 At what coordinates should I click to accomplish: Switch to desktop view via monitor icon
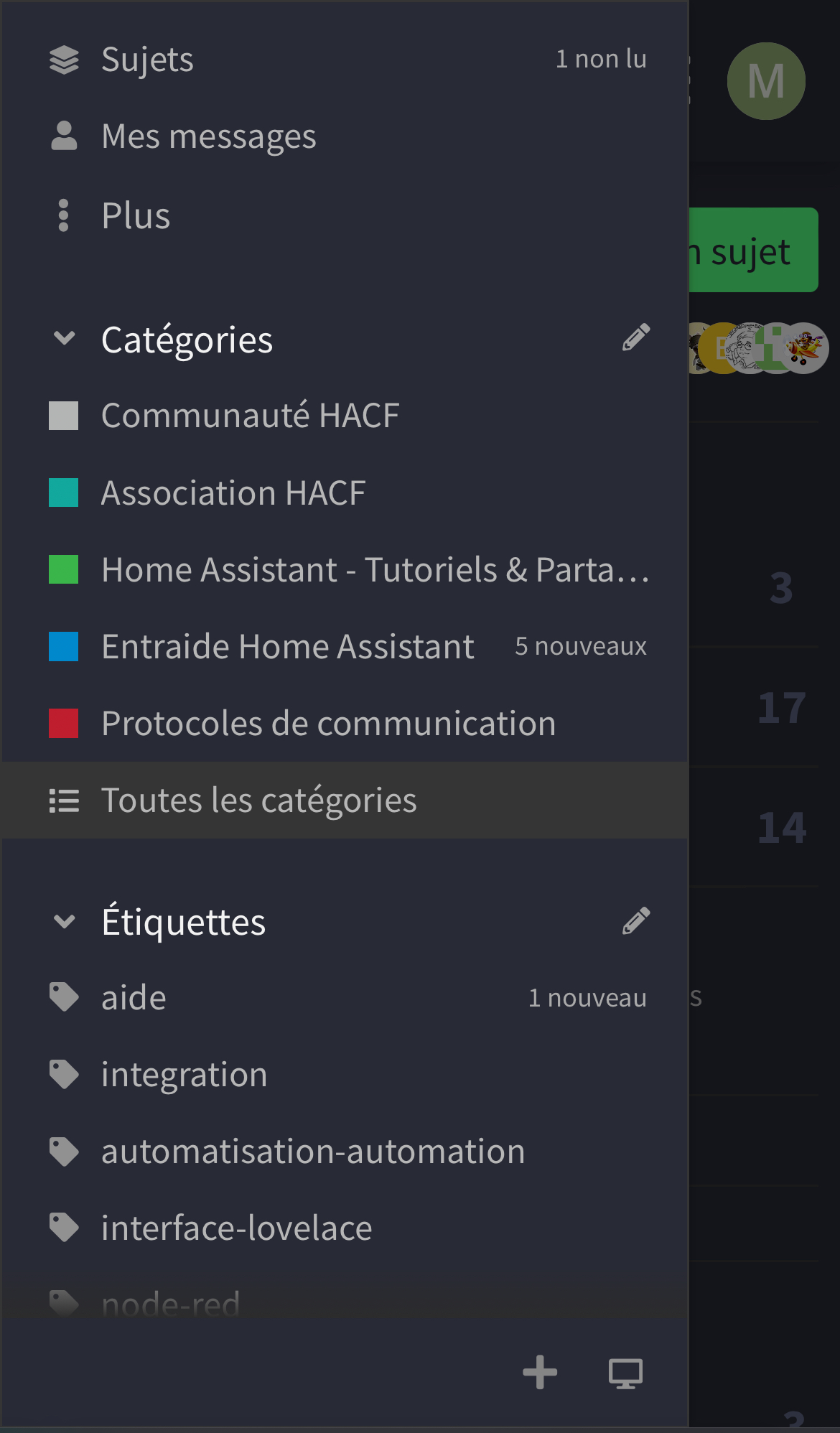coord(626,1373)
